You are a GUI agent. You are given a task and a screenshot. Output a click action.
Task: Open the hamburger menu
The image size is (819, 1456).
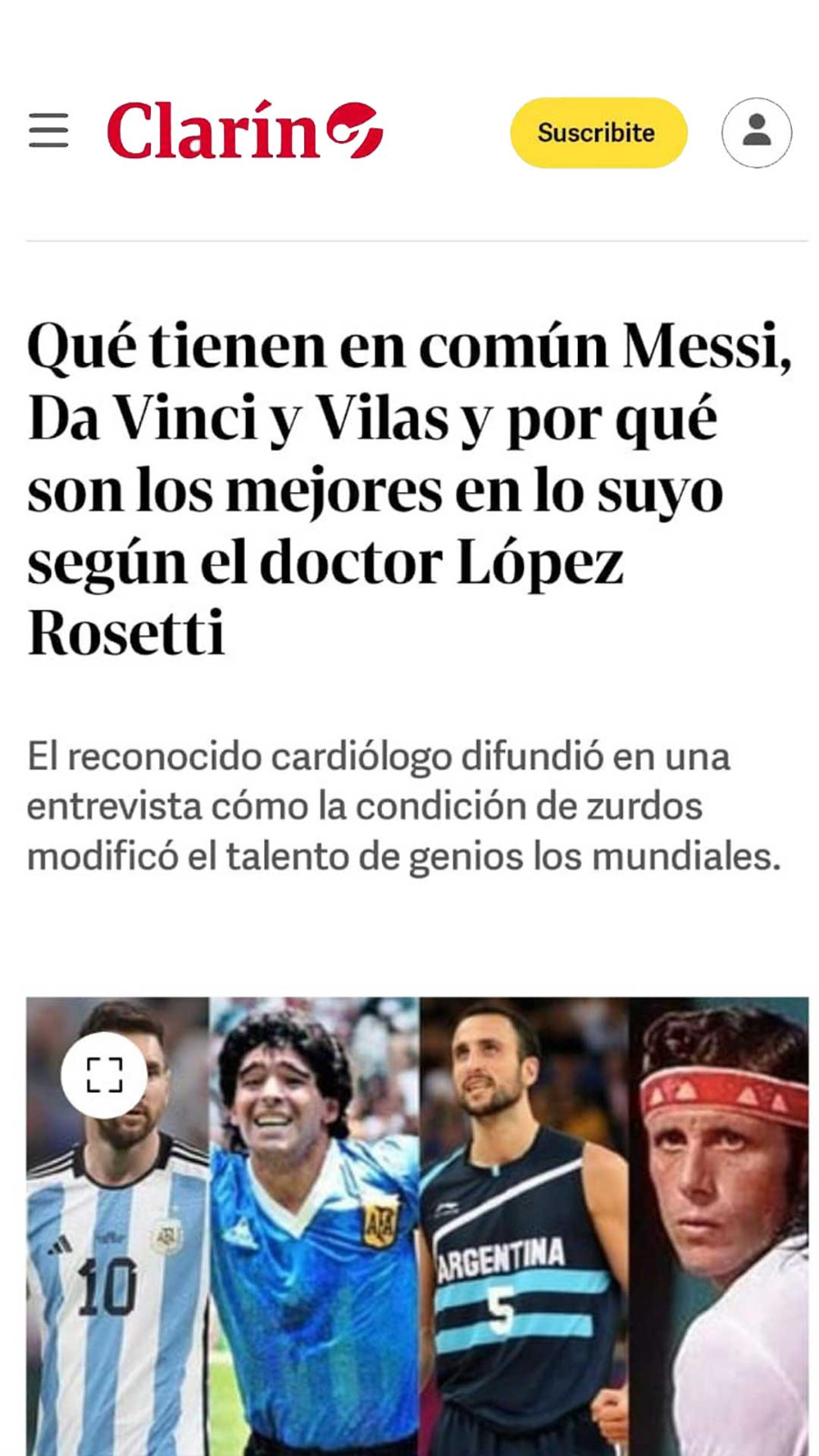48,130
